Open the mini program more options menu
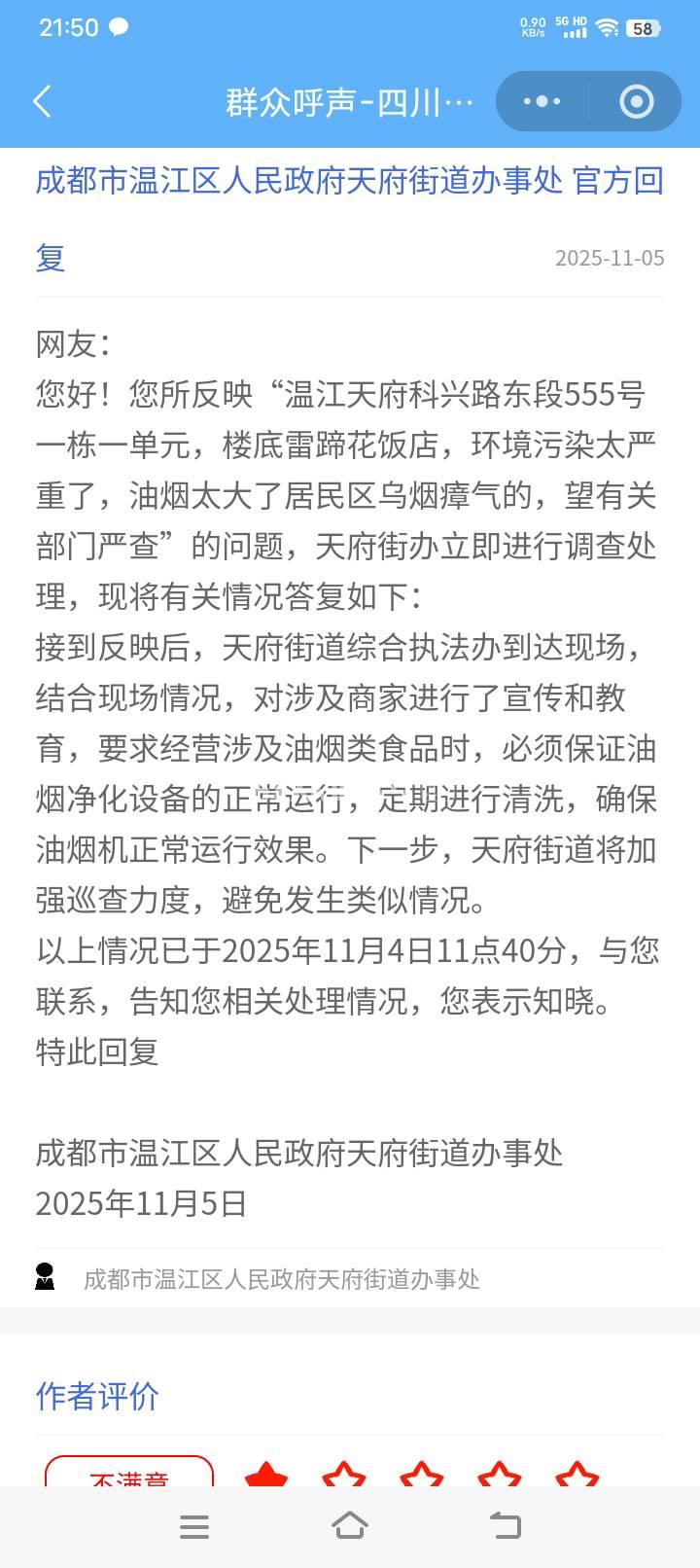The image size is (700, 1568). [542, 101]
